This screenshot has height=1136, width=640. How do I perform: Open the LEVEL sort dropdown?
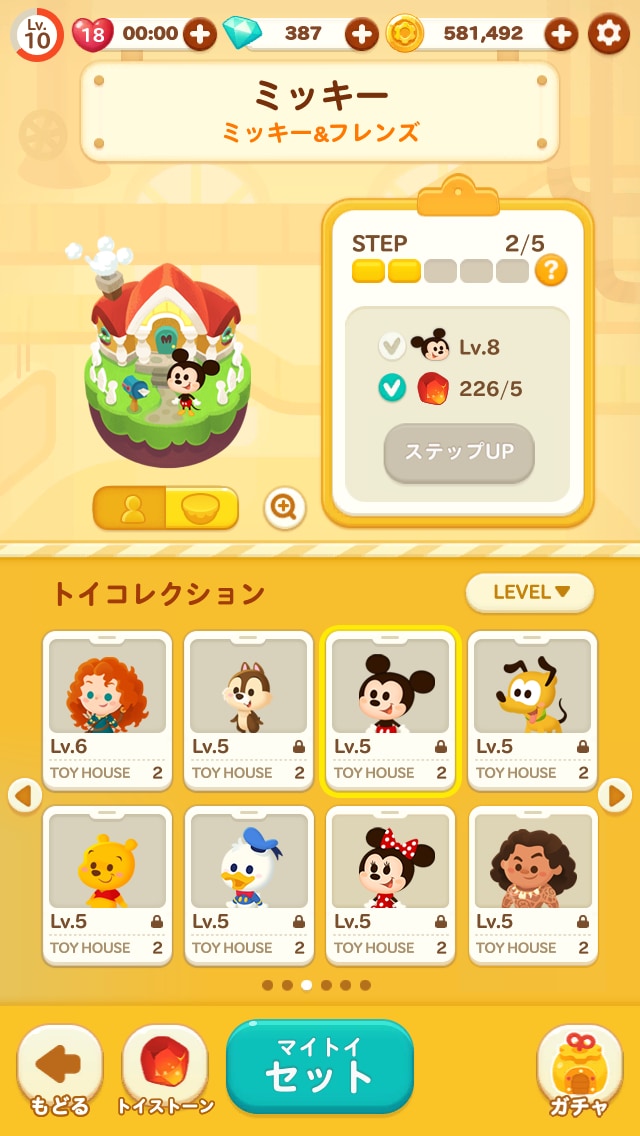[x=530, y=592]
